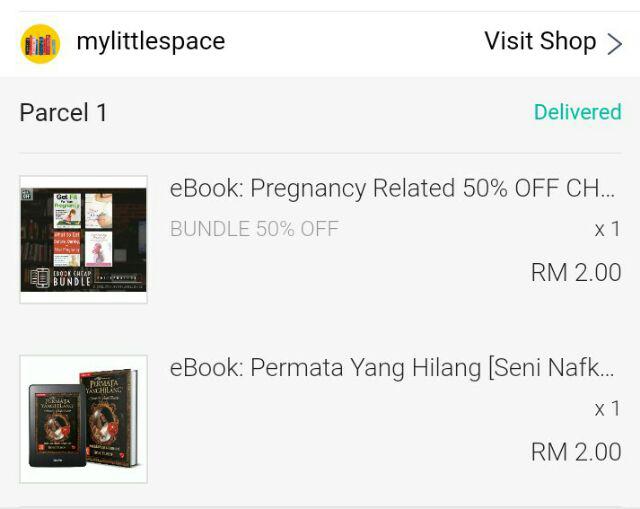
Task: View the Permata Yang Hilang cover image
Action: tap(84, 419)
